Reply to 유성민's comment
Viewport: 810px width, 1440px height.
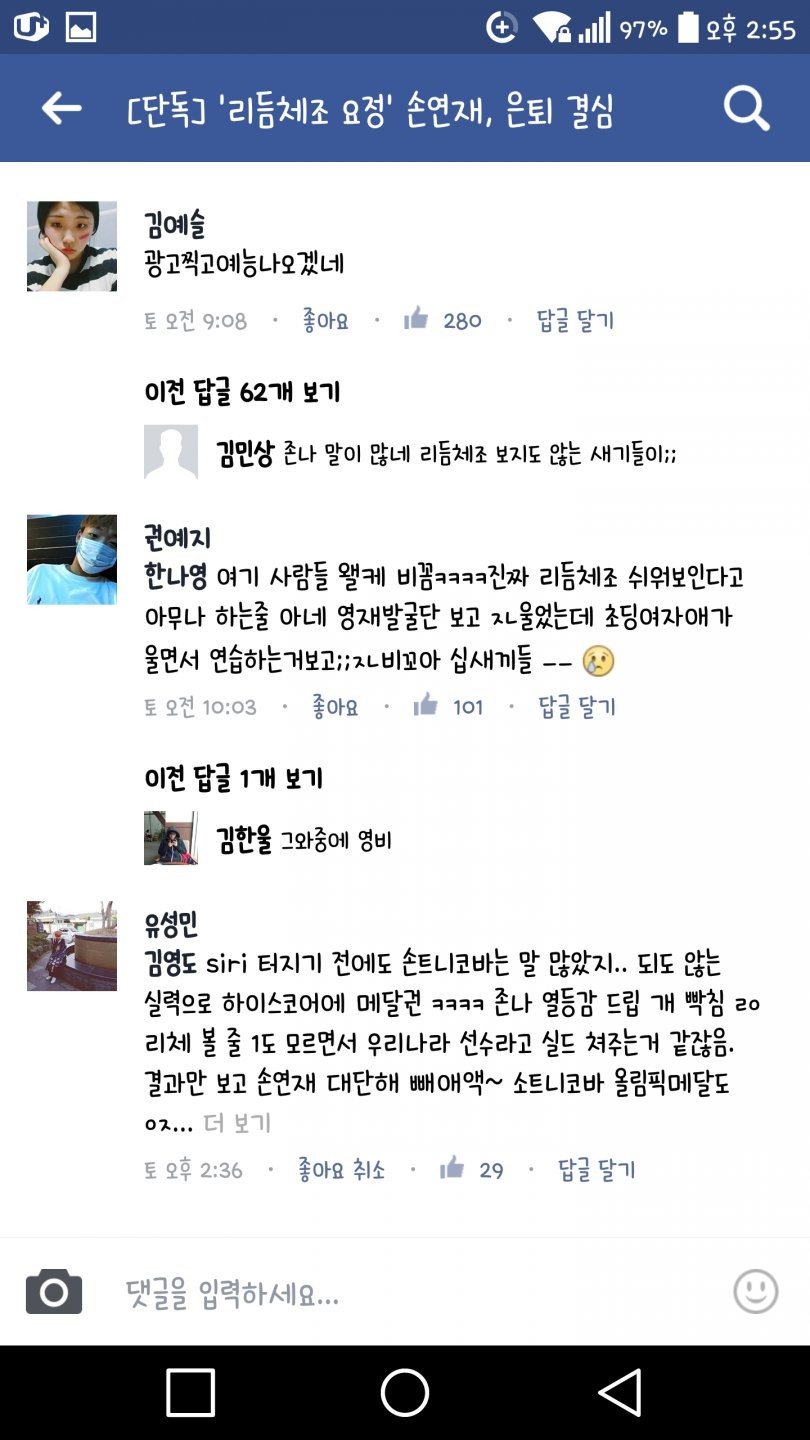coord(596,1169)
